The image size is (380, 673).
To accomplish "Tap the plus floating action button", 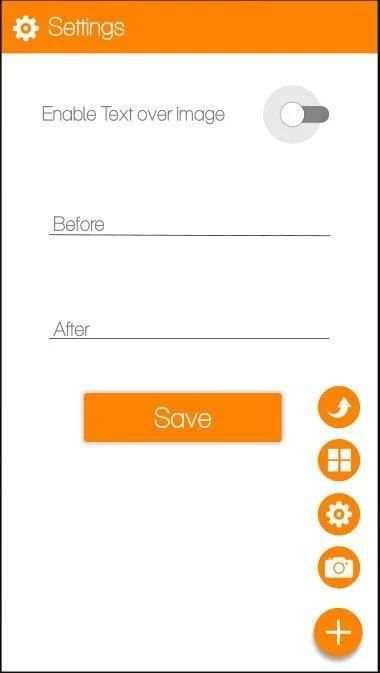I will point(338,632).
